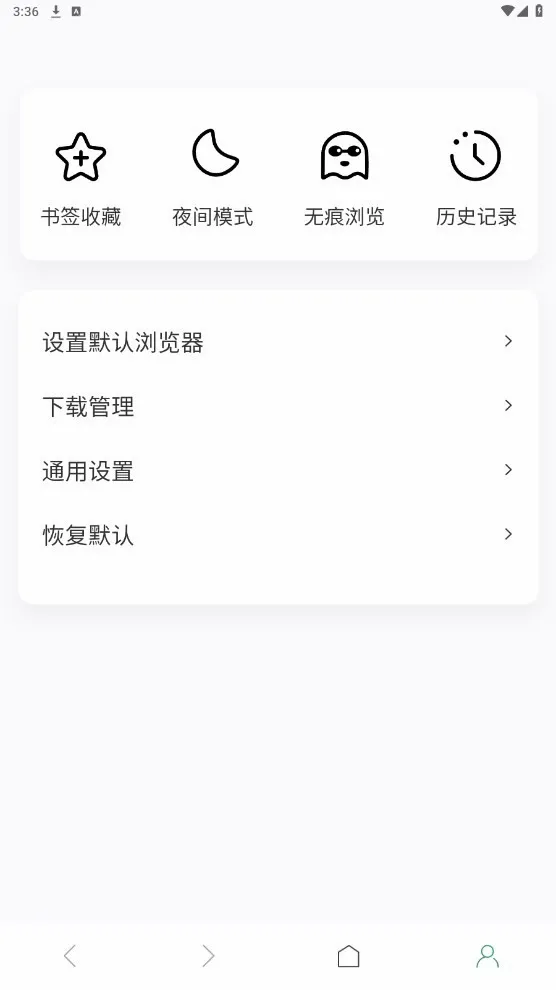Go to the browser home page

point(348,956)
